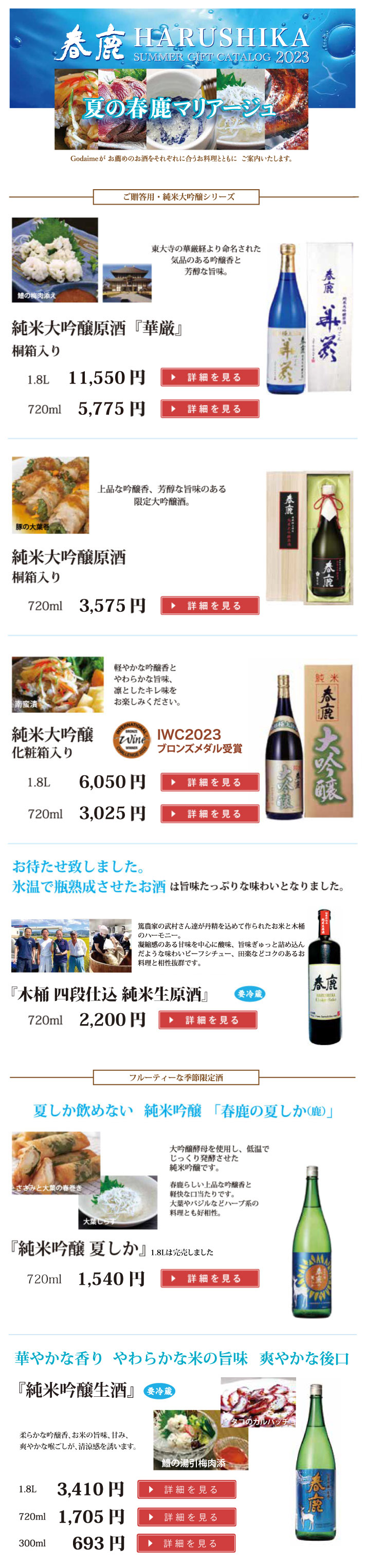View details for 純米吟醸 夏しか 720ml

[210, 1278]
